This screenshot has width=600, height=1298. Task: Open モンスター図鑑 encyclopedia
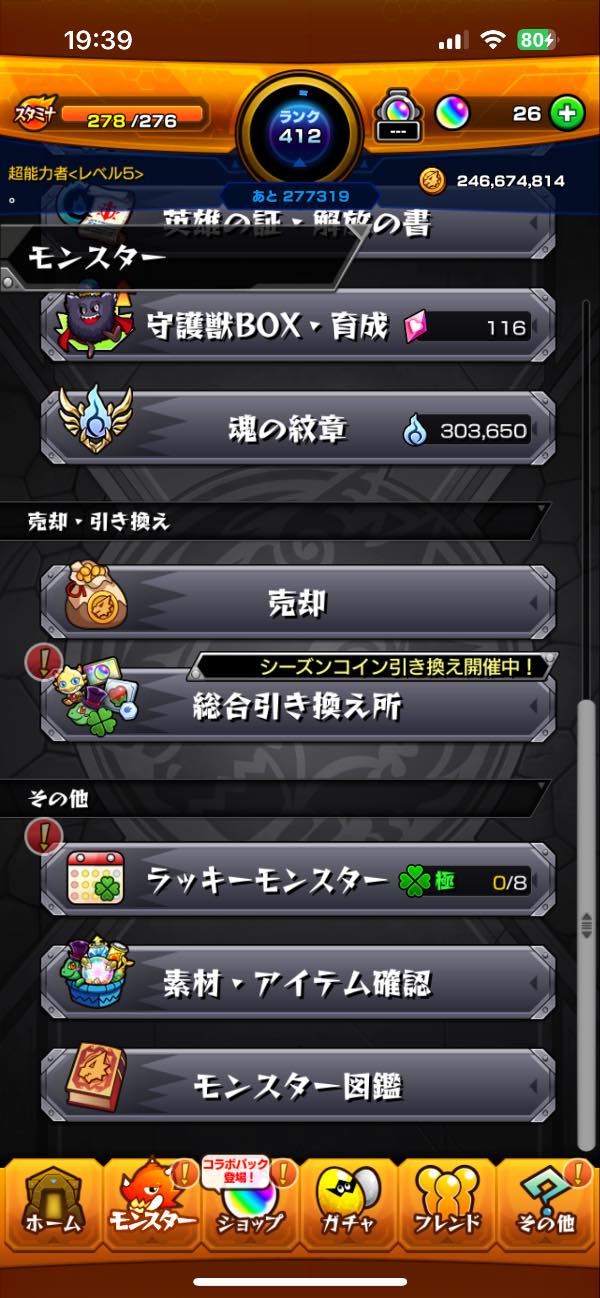pyautogui.click(x=298, y=1085)
